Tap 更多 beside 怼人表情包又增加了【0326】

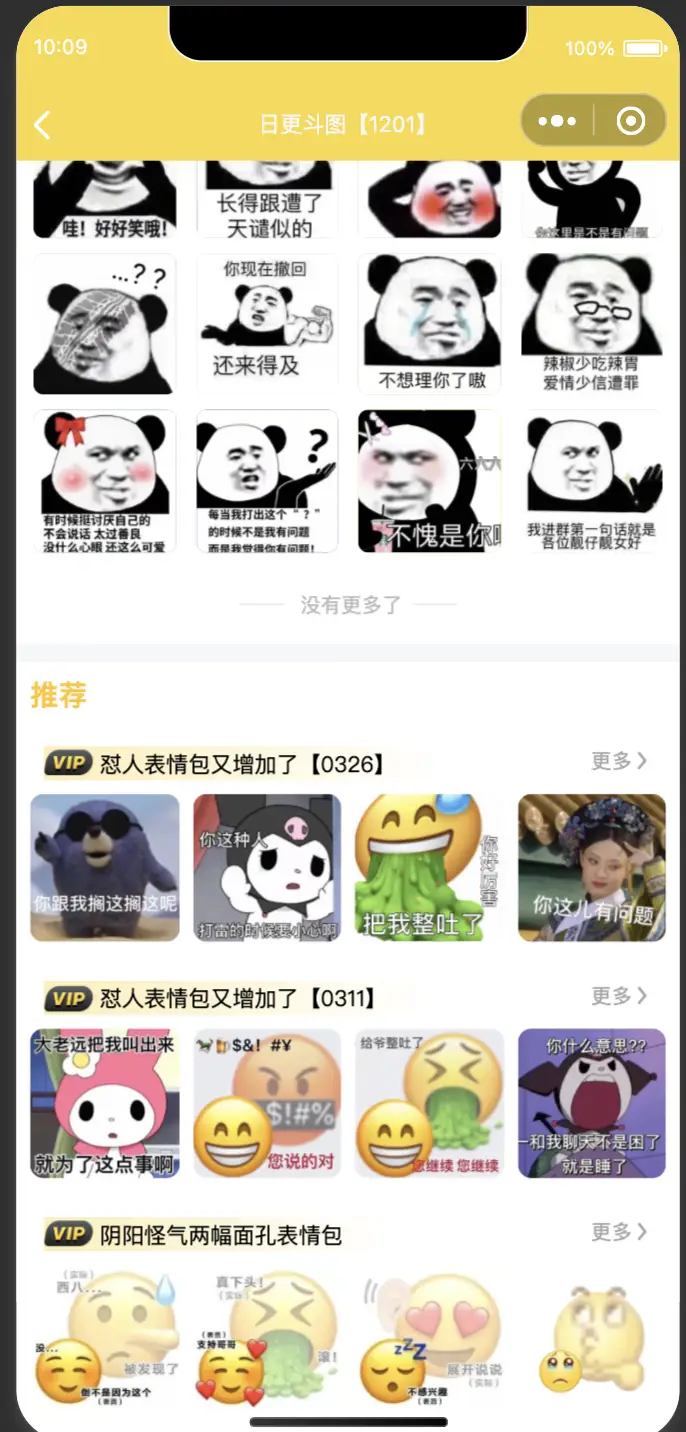pos(619,761)
